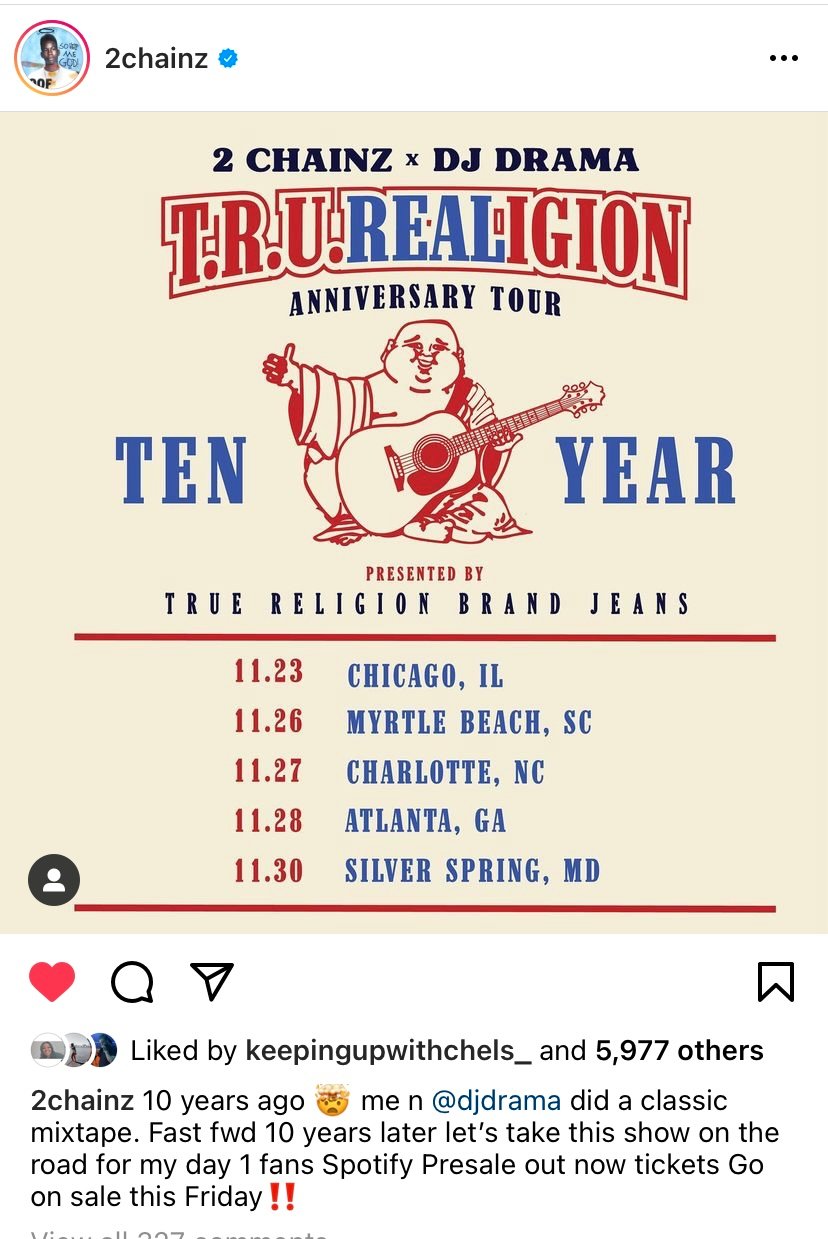
Task: Share the post via paper plane icon
Action: [211, 981]
